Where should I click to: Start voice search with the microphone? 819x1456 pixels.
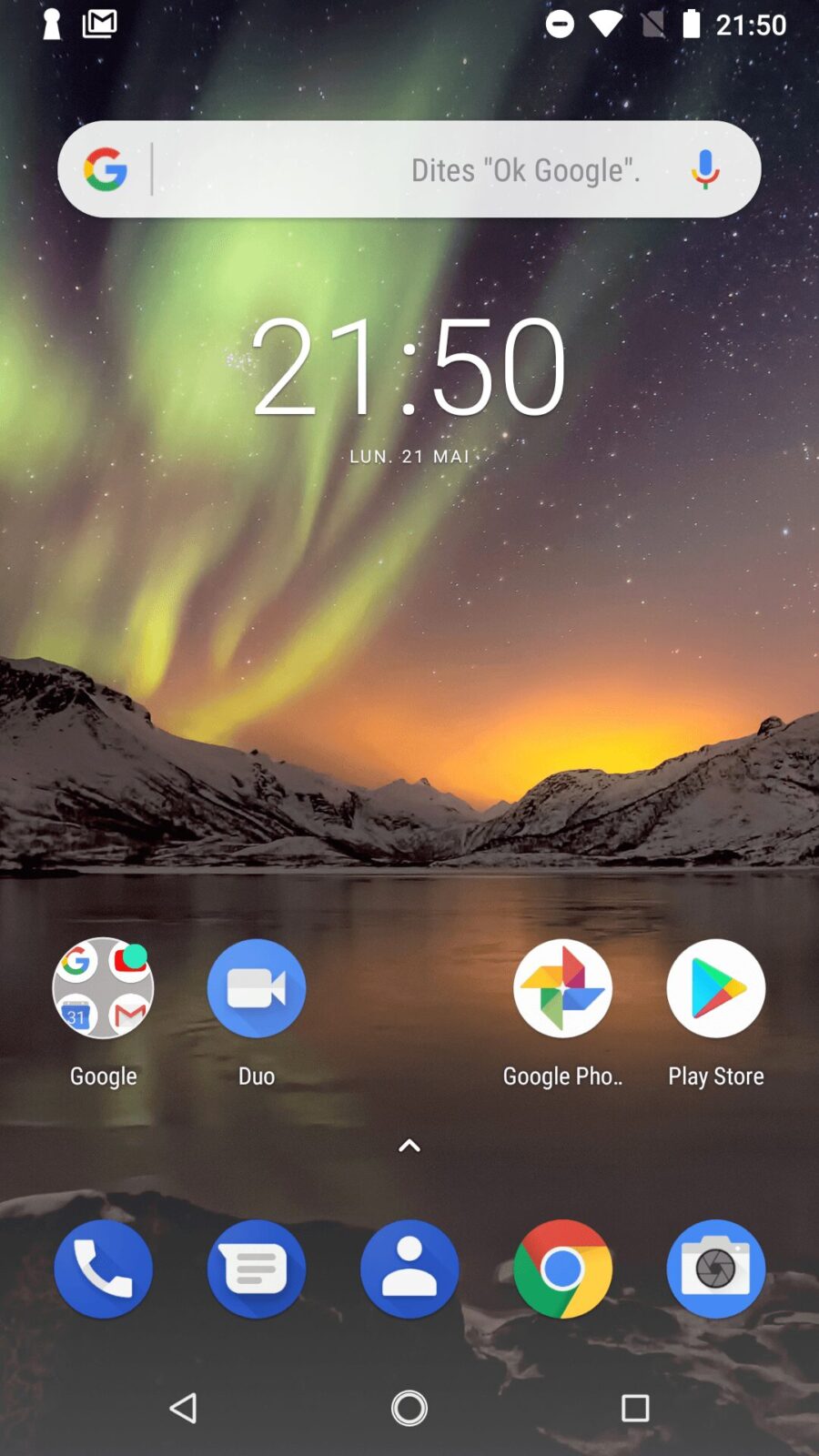(704, 169)
